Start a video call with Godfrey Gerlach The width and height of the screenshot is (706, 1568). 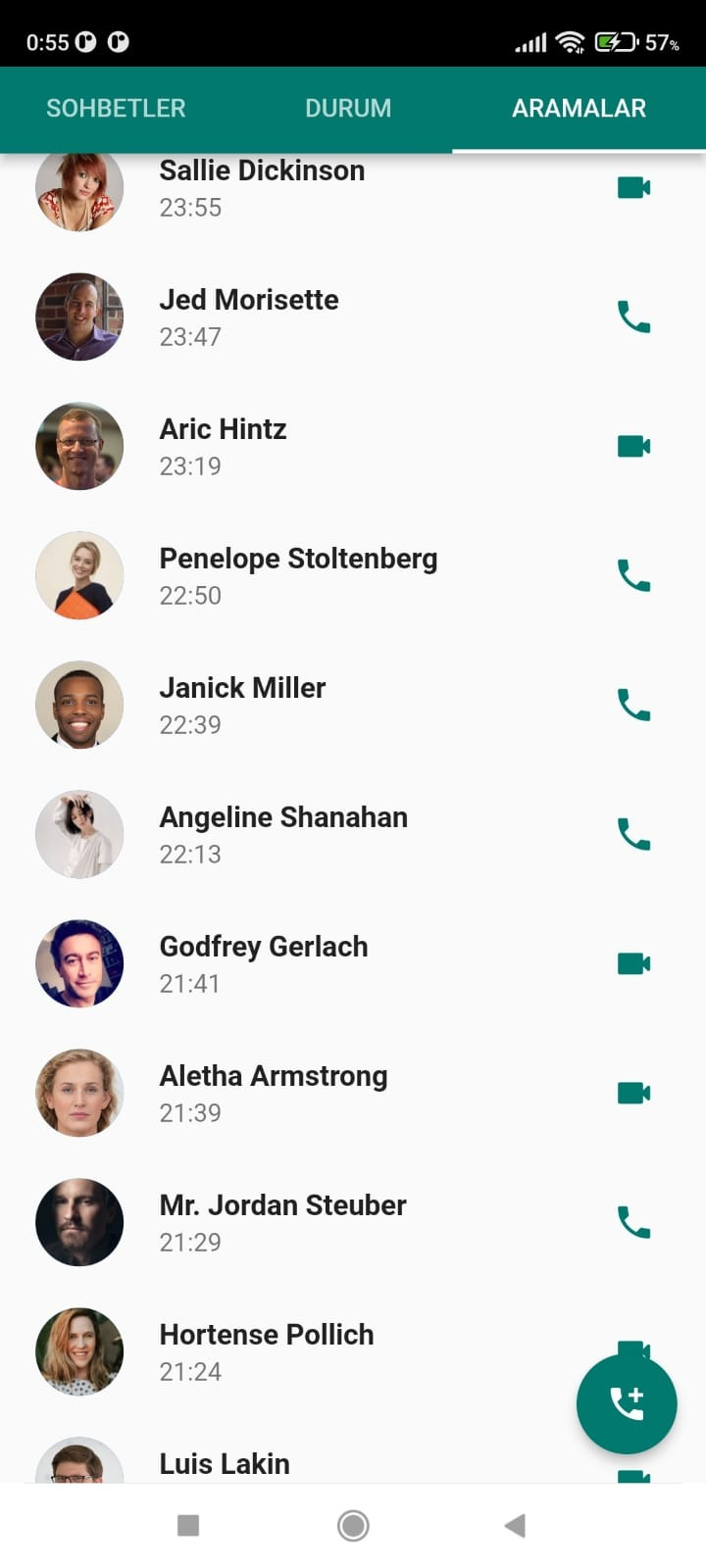(x=632, y=963)
